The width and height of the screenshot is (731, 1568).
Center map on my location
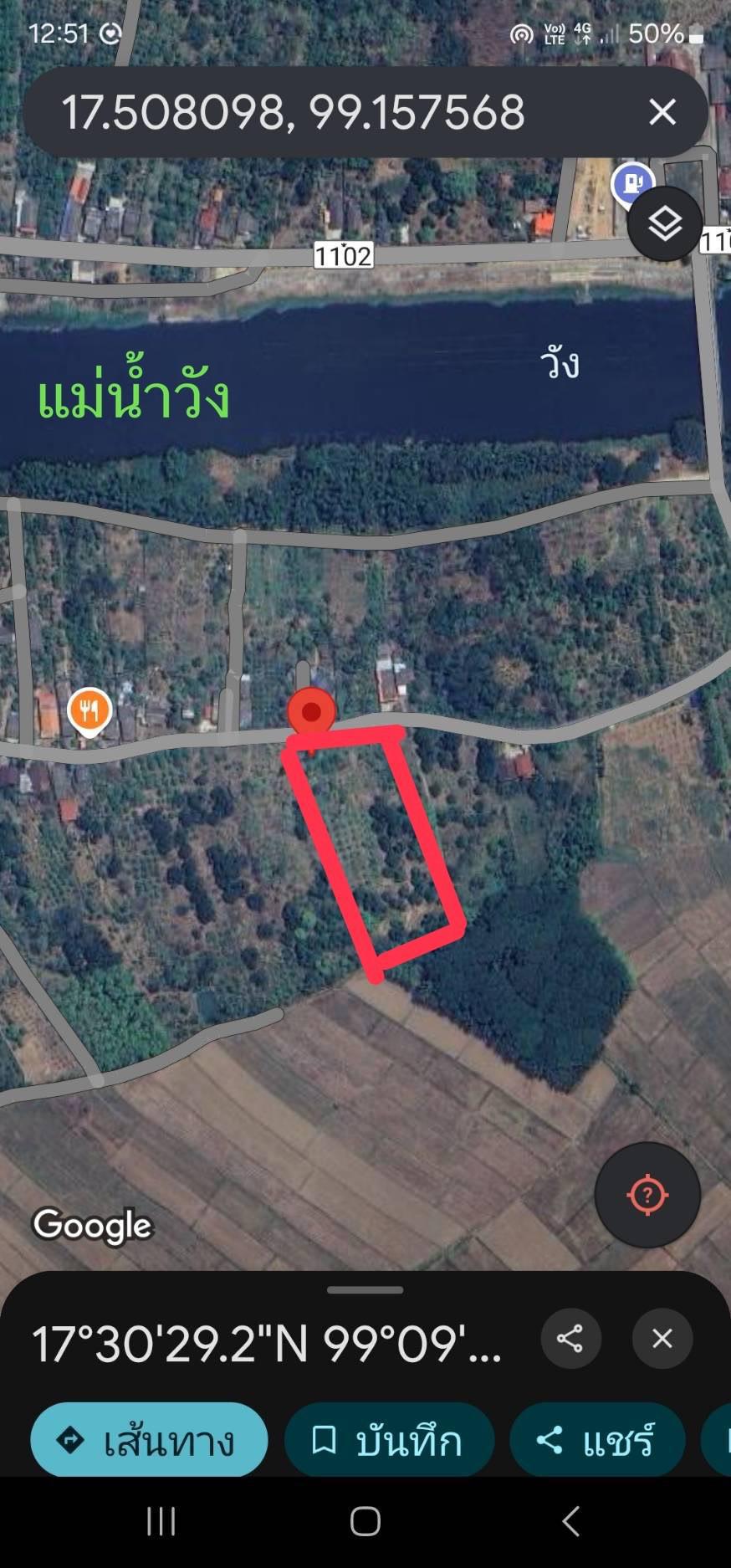pyautogui.click(x=647, y=1195)
